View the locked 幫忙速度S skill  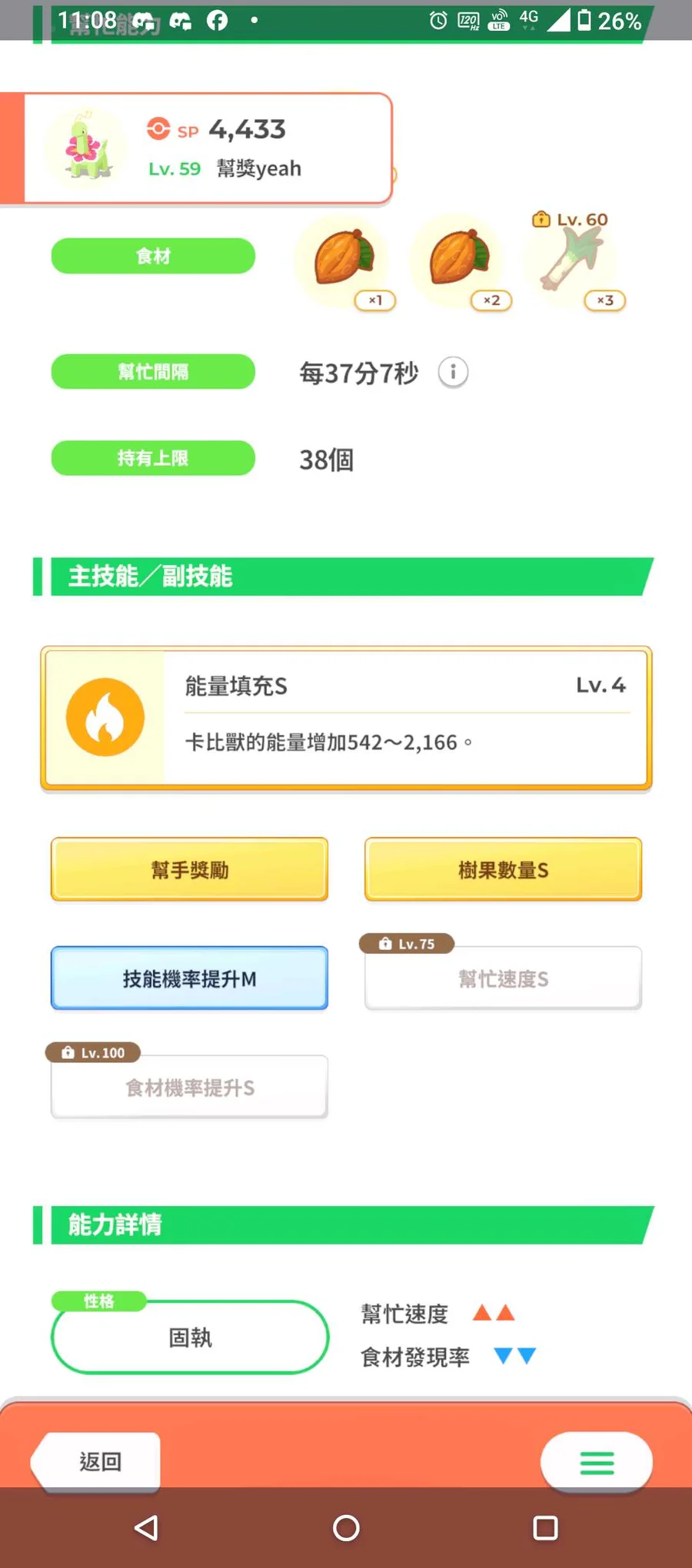coord(503,978)
